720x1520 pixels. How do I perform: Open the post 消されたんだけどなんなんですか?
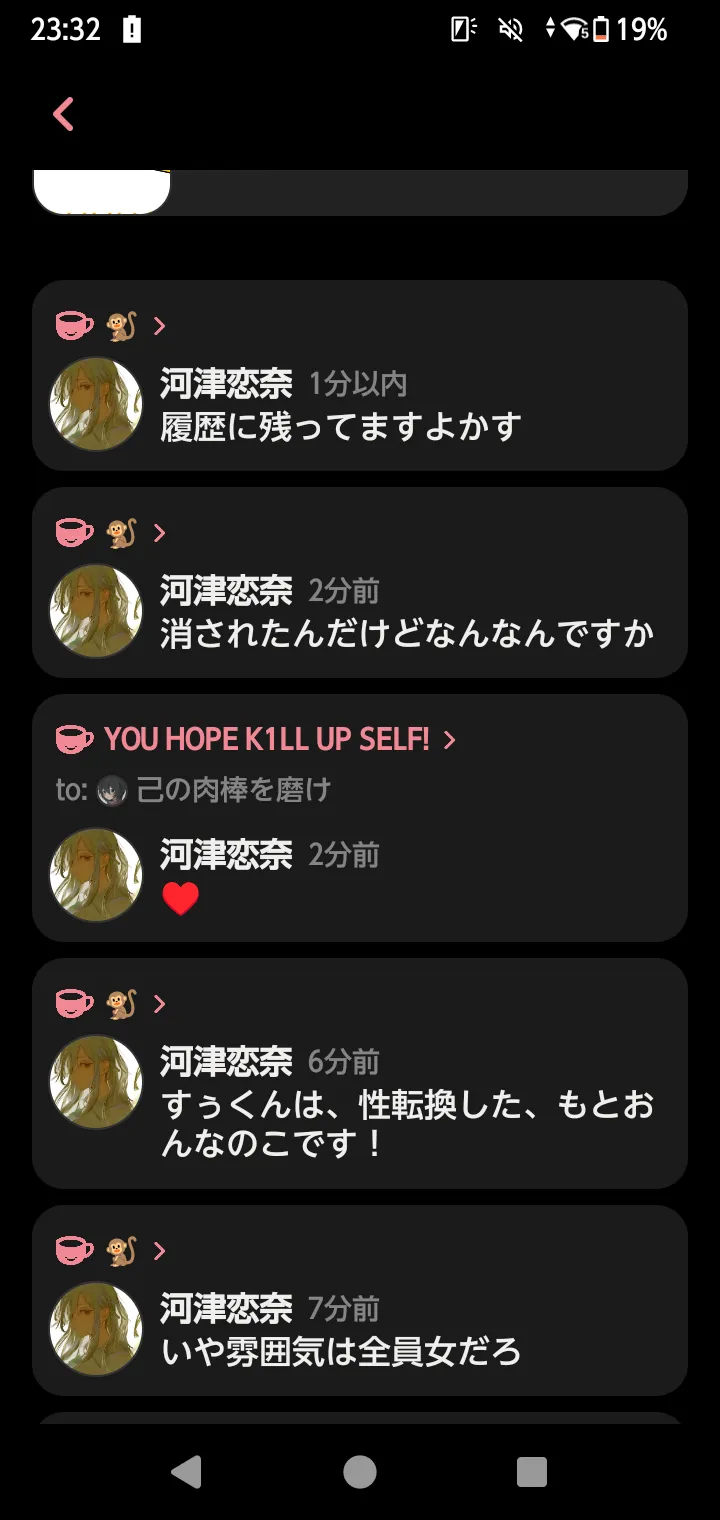click(360, 582)
